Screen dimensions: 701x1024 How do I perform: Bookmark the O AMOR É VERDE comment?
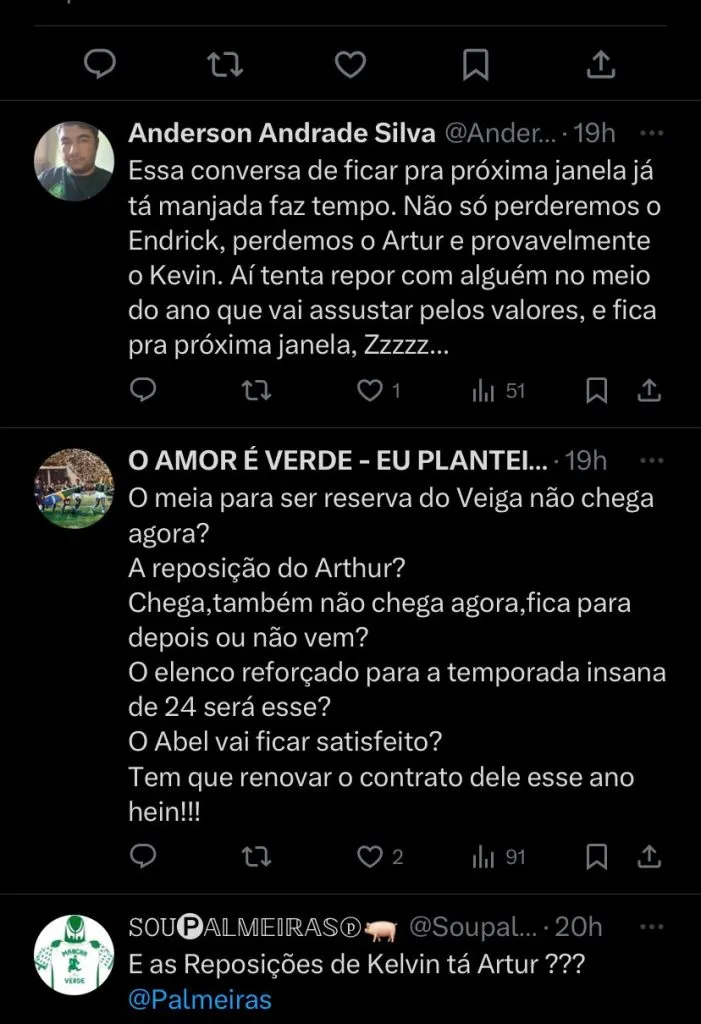pos(596,856)
